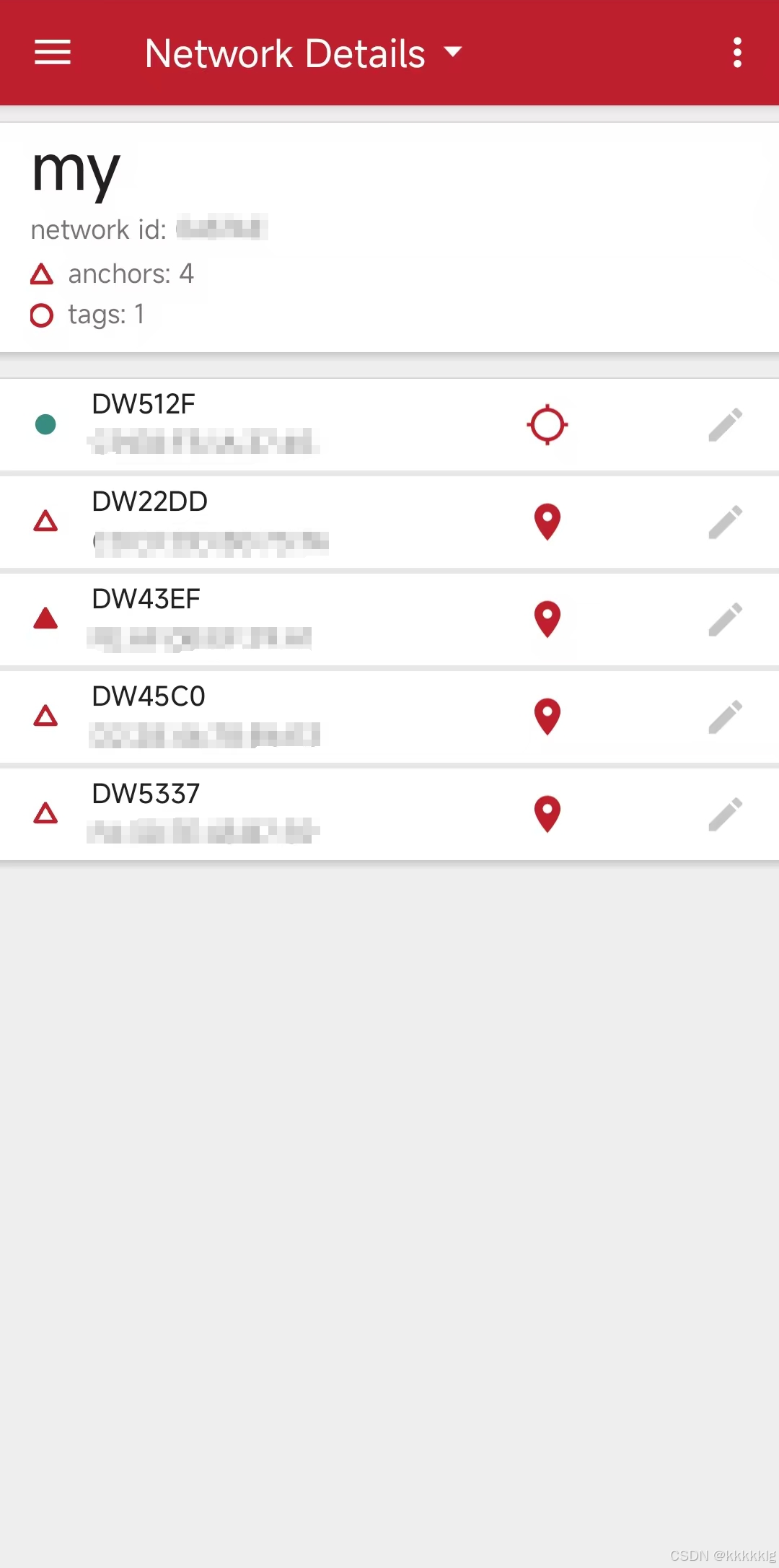Edit anchor DW45C0 with the pencil
Image resolution: width=779 pixels, height=1568 pixels.
tap(725, 717)
